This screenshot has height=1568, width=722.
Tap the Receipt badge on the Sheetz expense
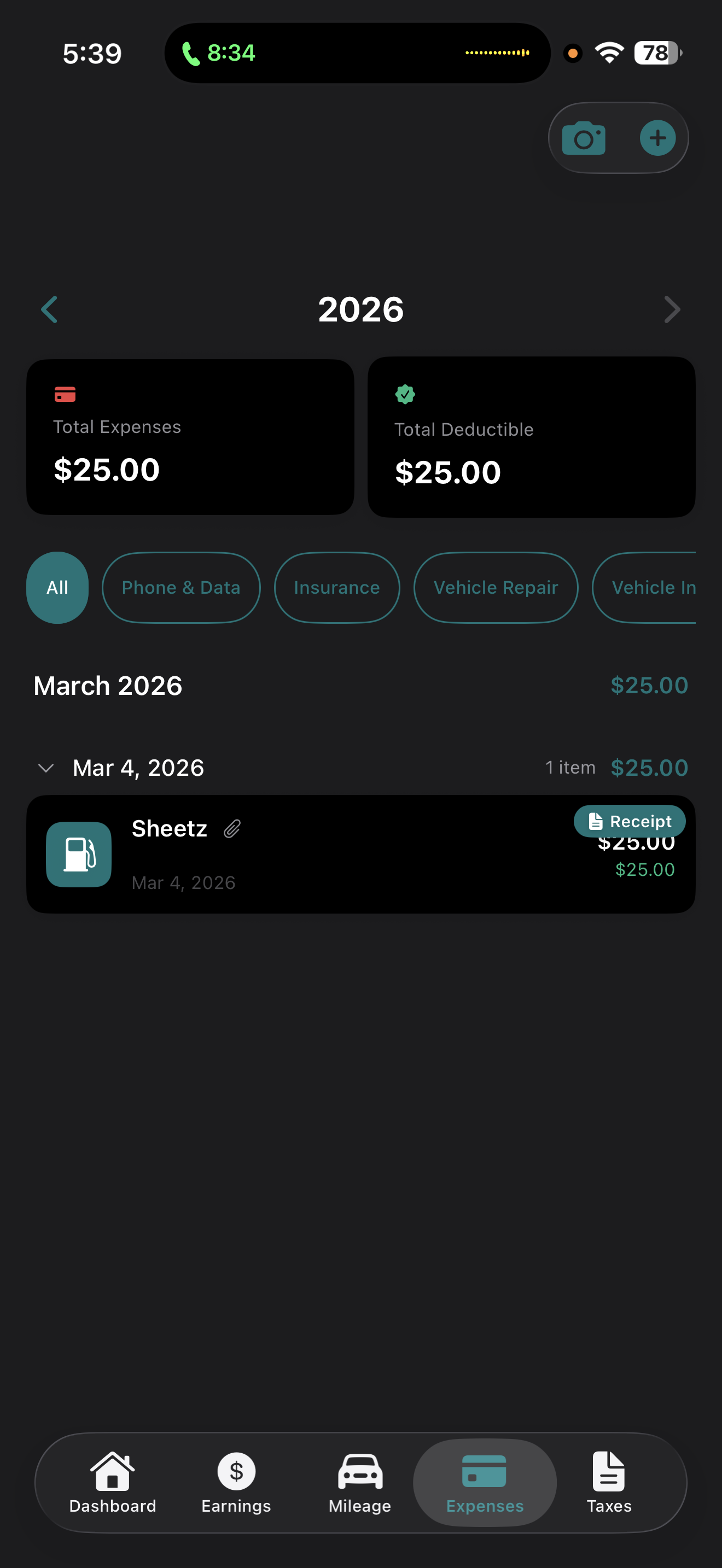pyautogui.click(x=630, y=821)
